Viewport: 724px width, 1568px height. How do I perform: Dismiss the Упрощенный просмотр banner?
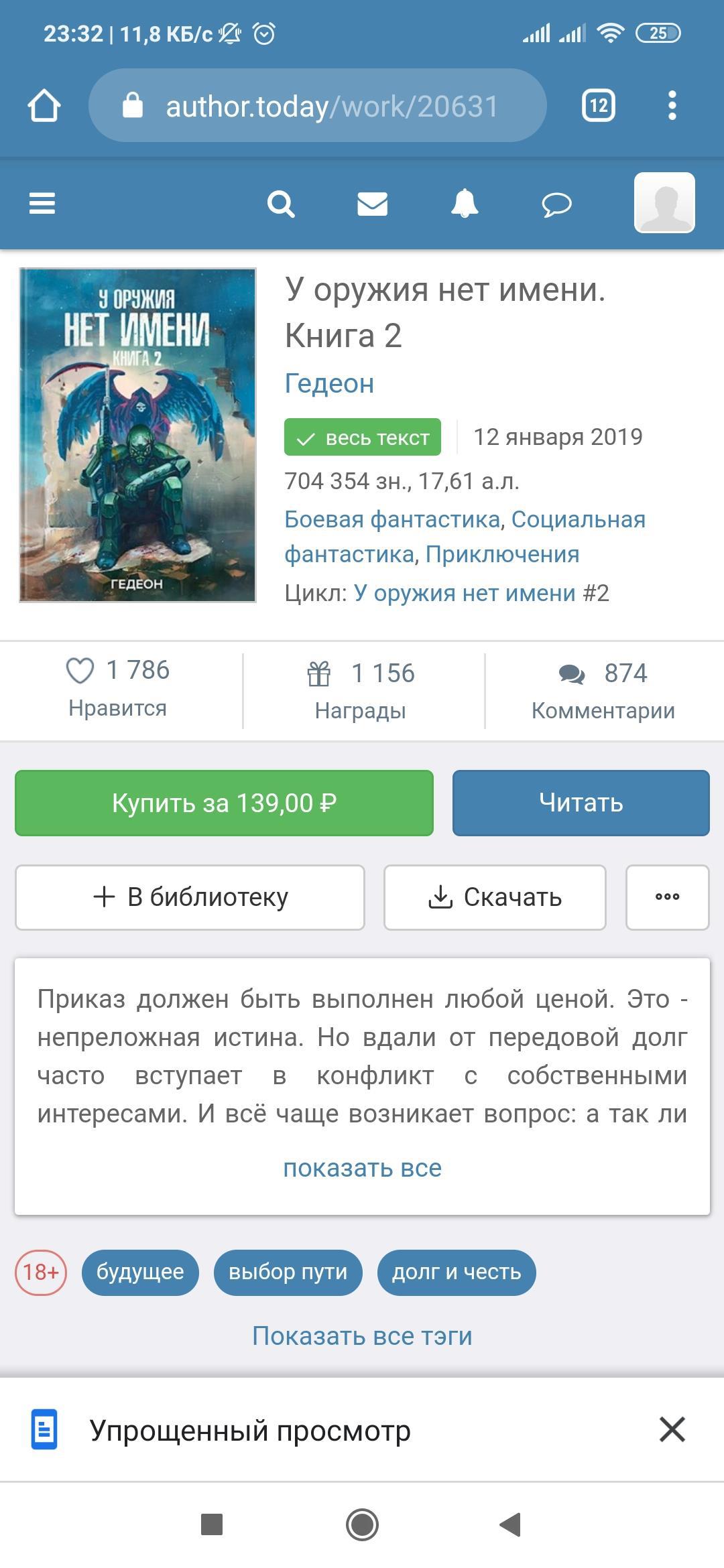pos(672,1429)
